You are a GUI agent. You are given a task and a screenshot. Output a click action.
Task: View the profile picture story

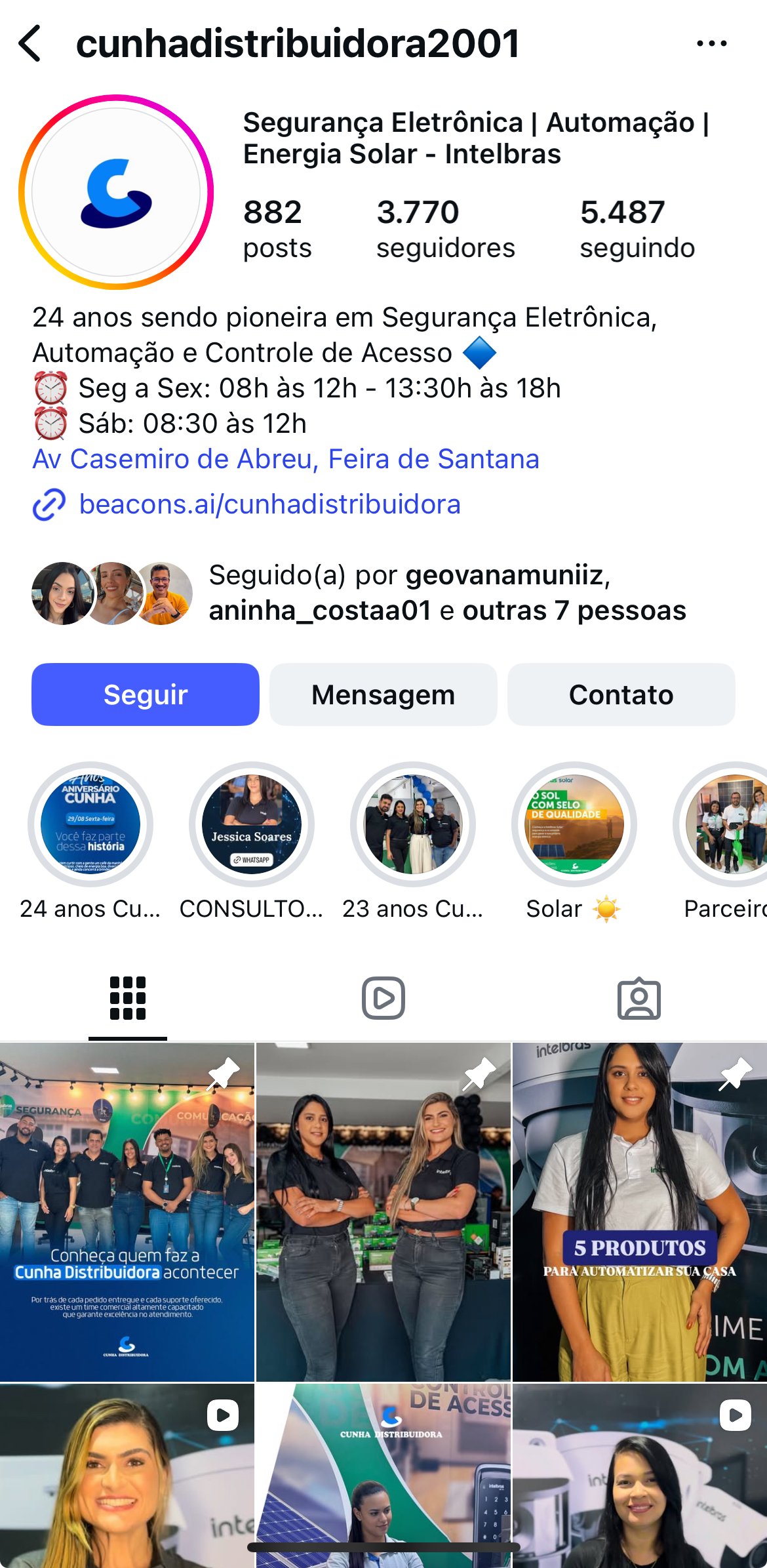tap(117, 192)
